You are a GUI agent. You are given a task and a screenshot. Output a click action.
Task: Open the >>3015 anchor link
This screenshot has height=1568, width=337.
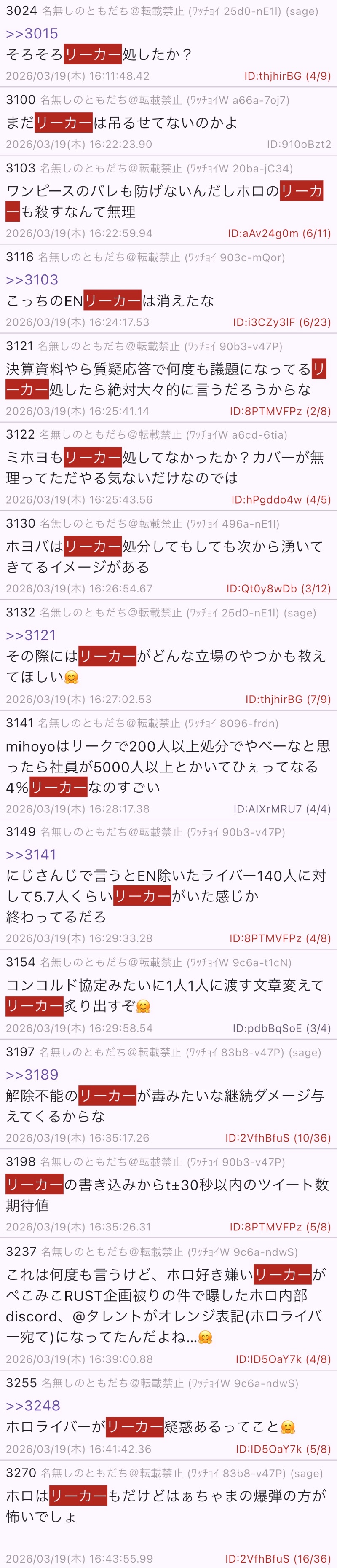click(x=32, y=33)
